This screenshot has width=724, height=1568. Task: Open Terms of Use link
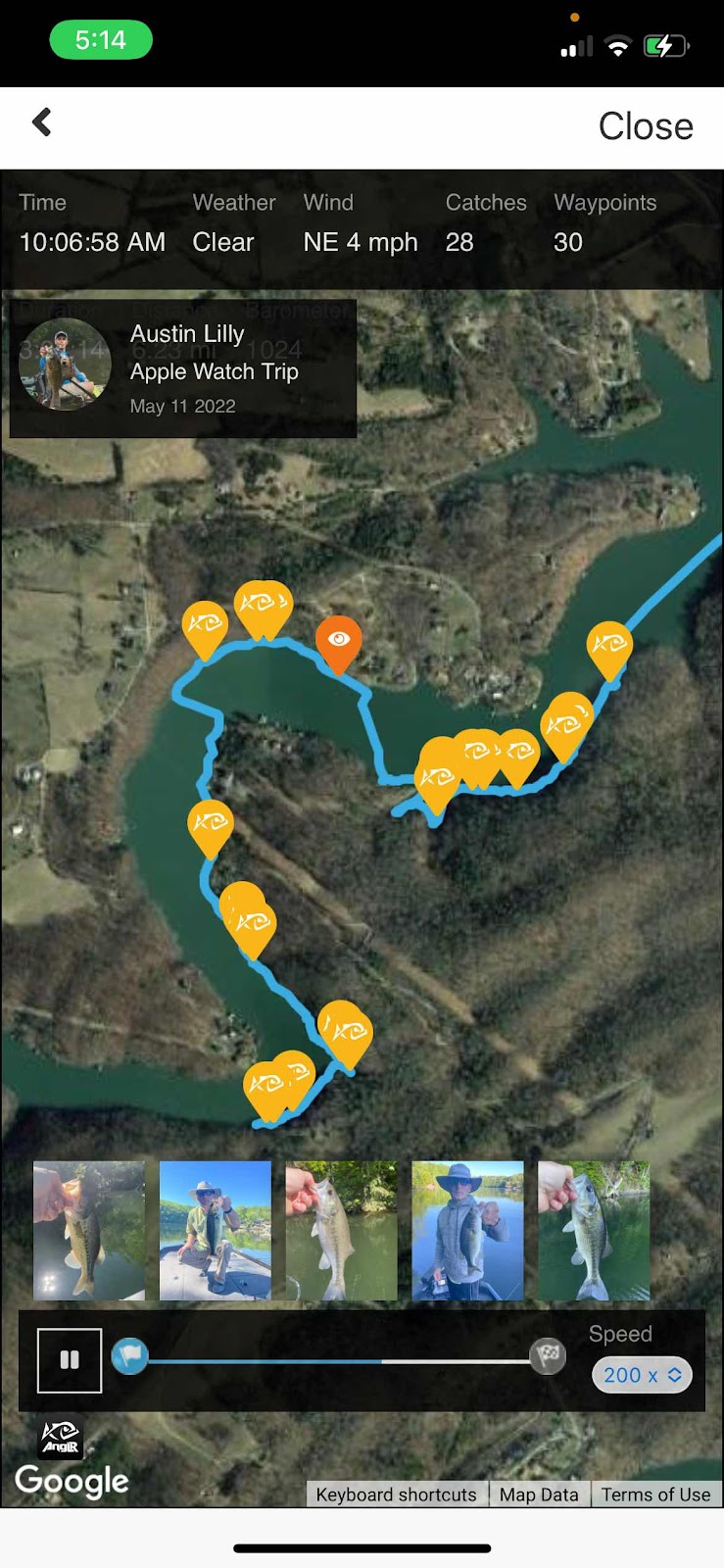point(655,1494)
